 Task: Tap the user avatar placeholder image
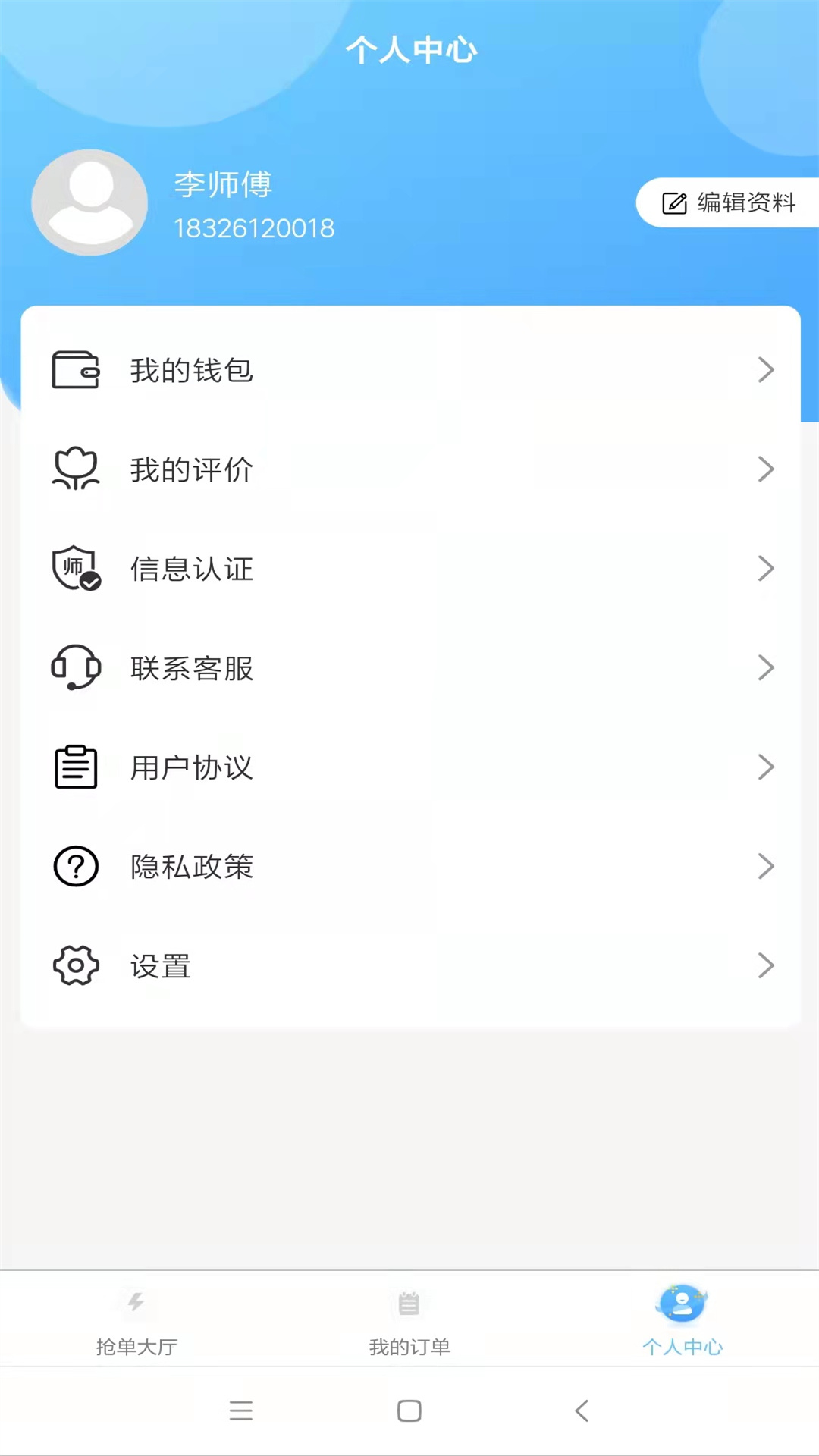[x=89, y=202]
